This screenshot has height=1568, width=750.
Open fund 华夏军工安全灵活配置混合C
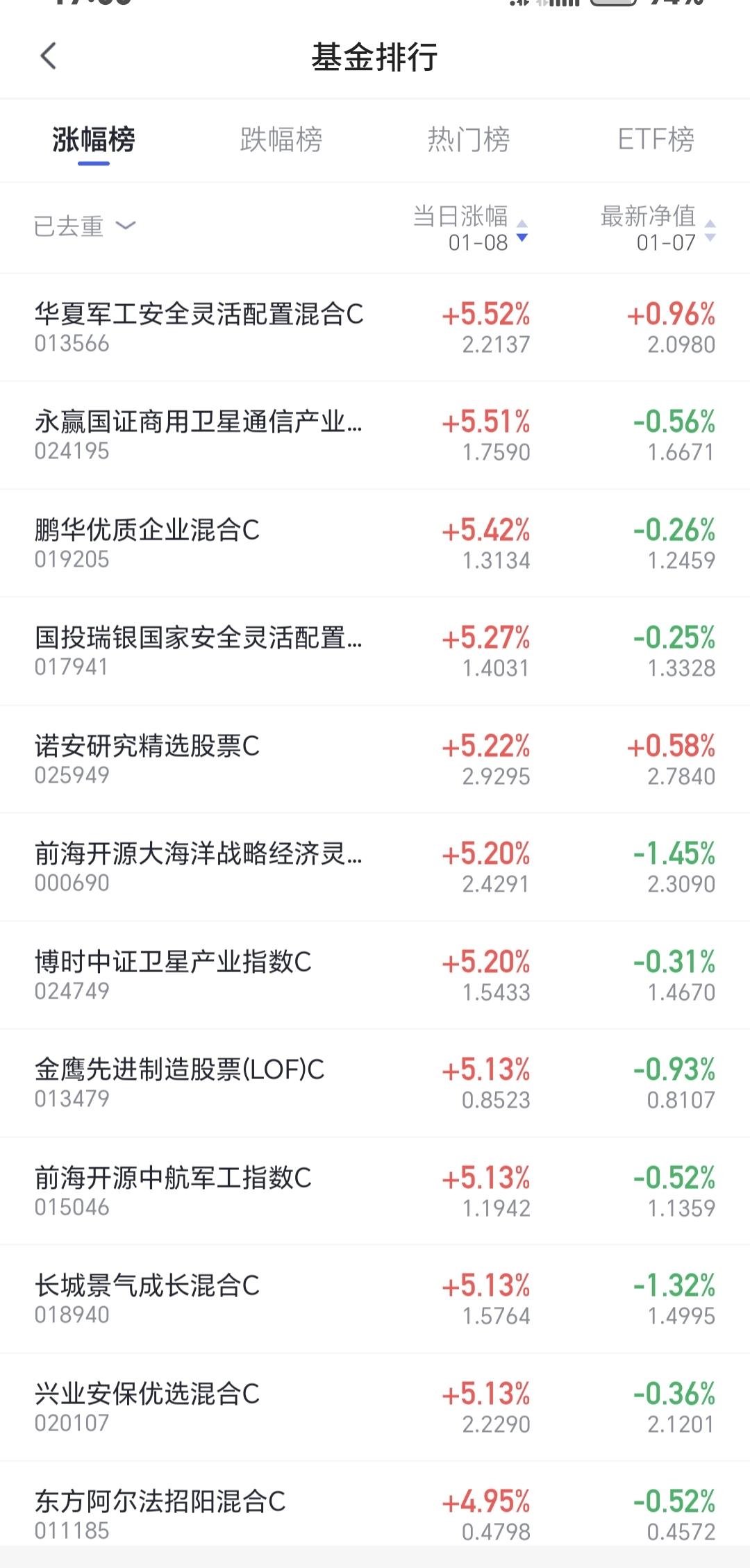[375, 328]
